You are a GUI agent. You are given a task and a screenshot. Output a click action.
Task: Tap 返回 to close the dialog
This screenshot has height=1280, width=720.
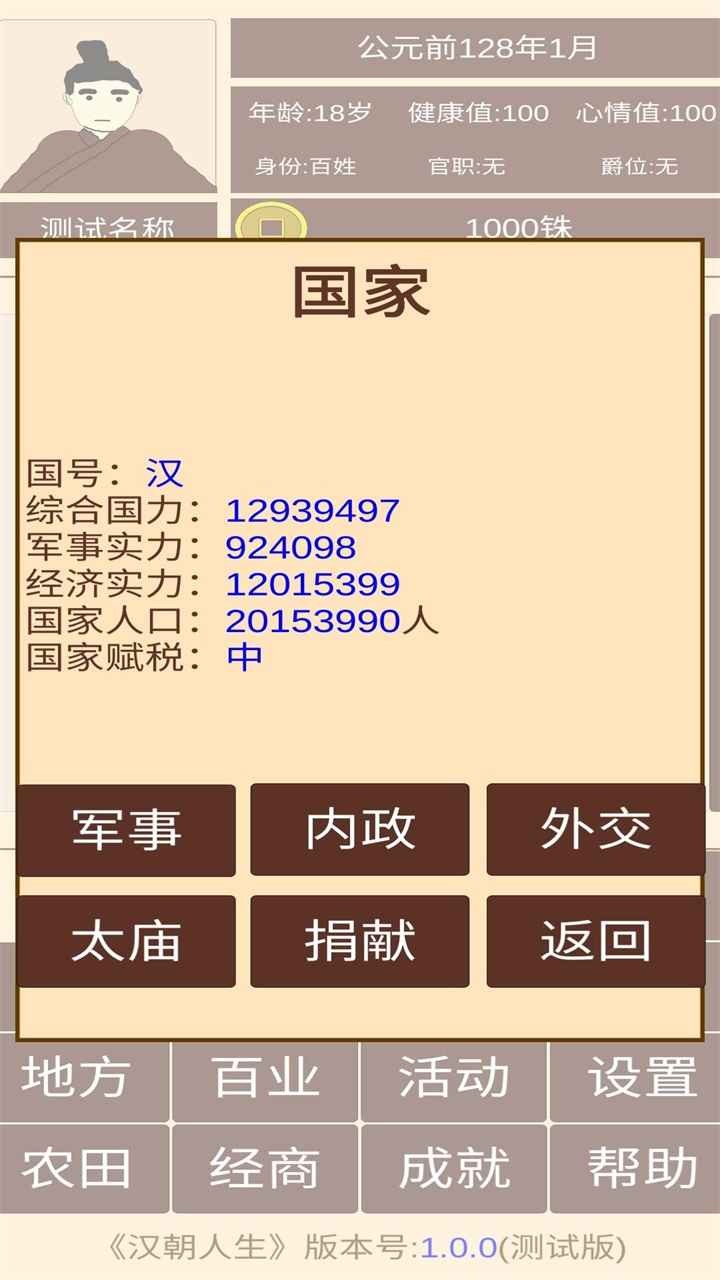pos(595,941)
